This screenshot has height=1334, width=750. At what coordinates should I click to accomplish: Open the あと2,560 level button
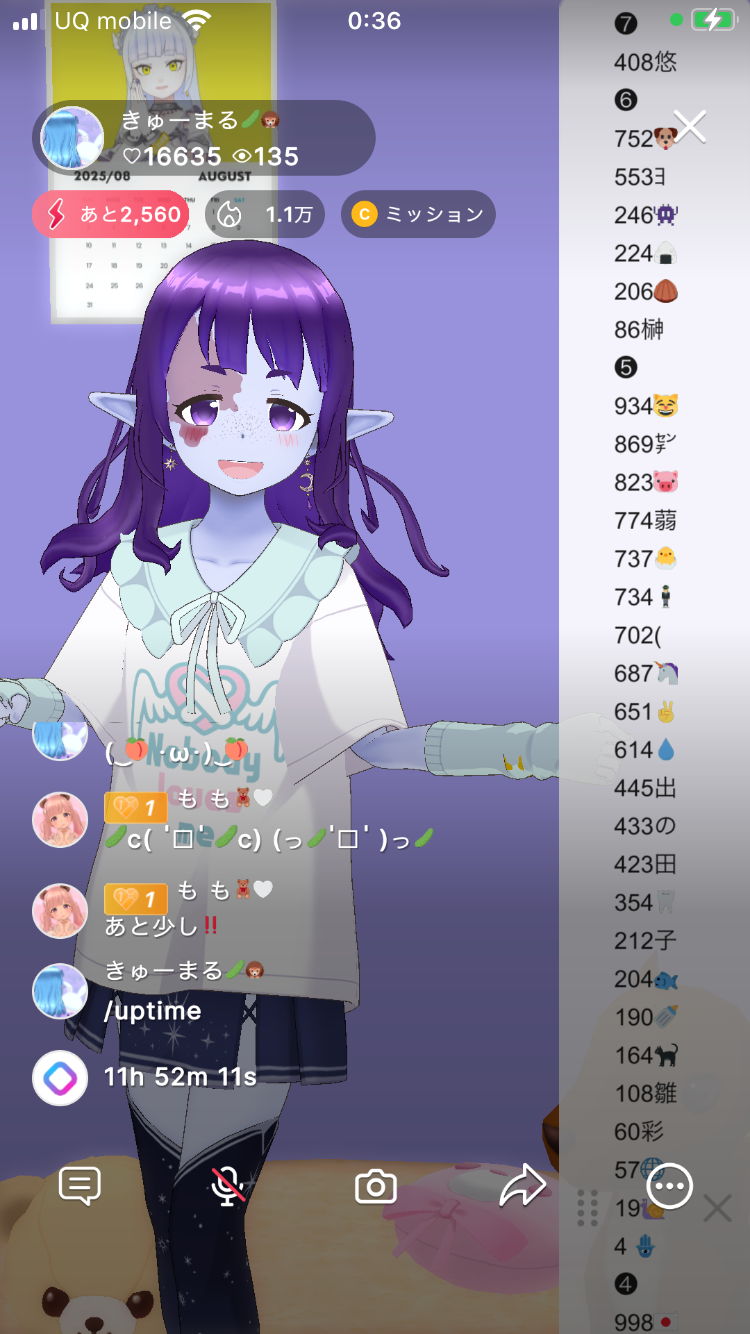click(110, 214)
